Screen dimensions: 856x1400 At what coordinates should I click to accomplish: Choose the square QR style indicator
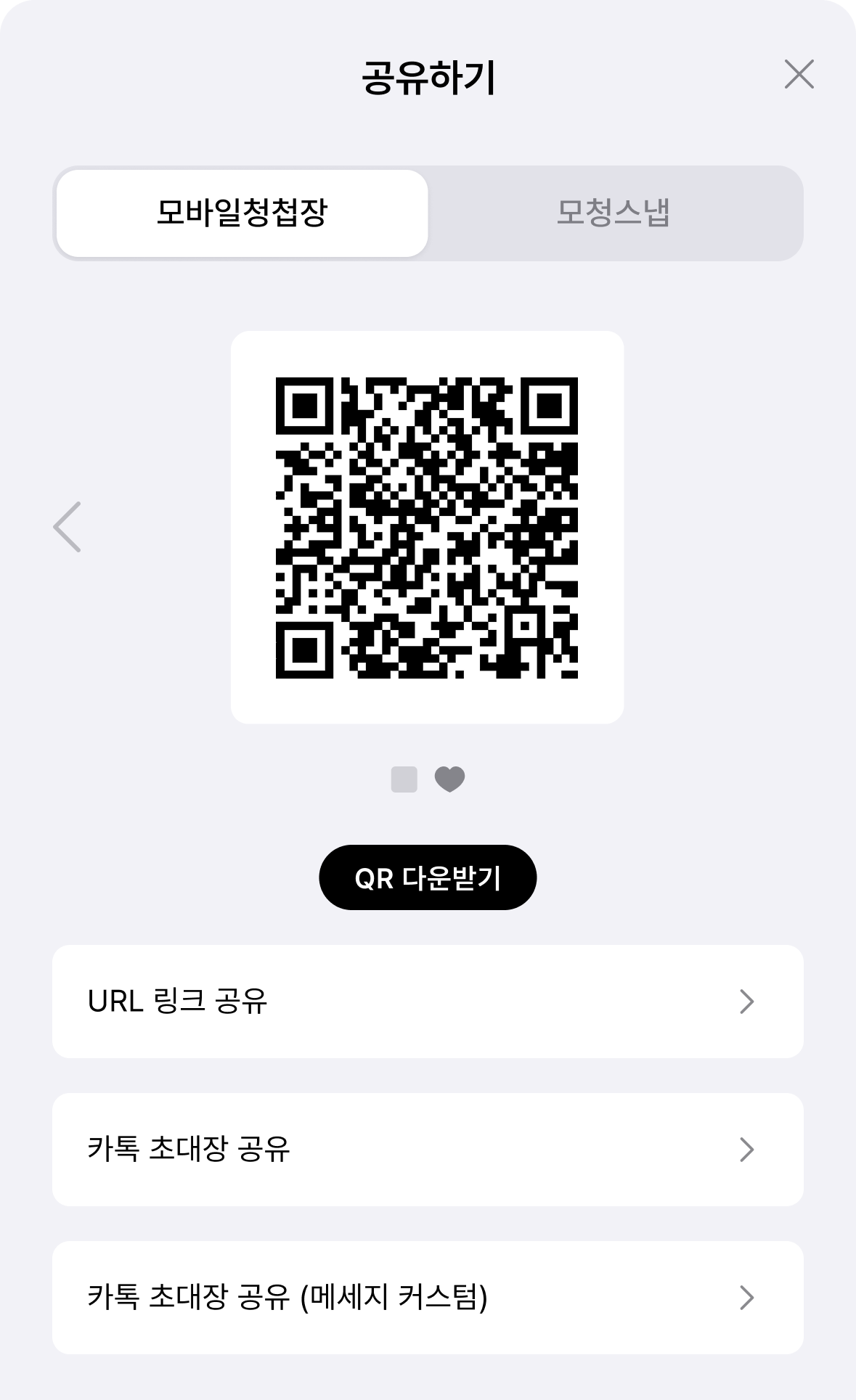404,779
